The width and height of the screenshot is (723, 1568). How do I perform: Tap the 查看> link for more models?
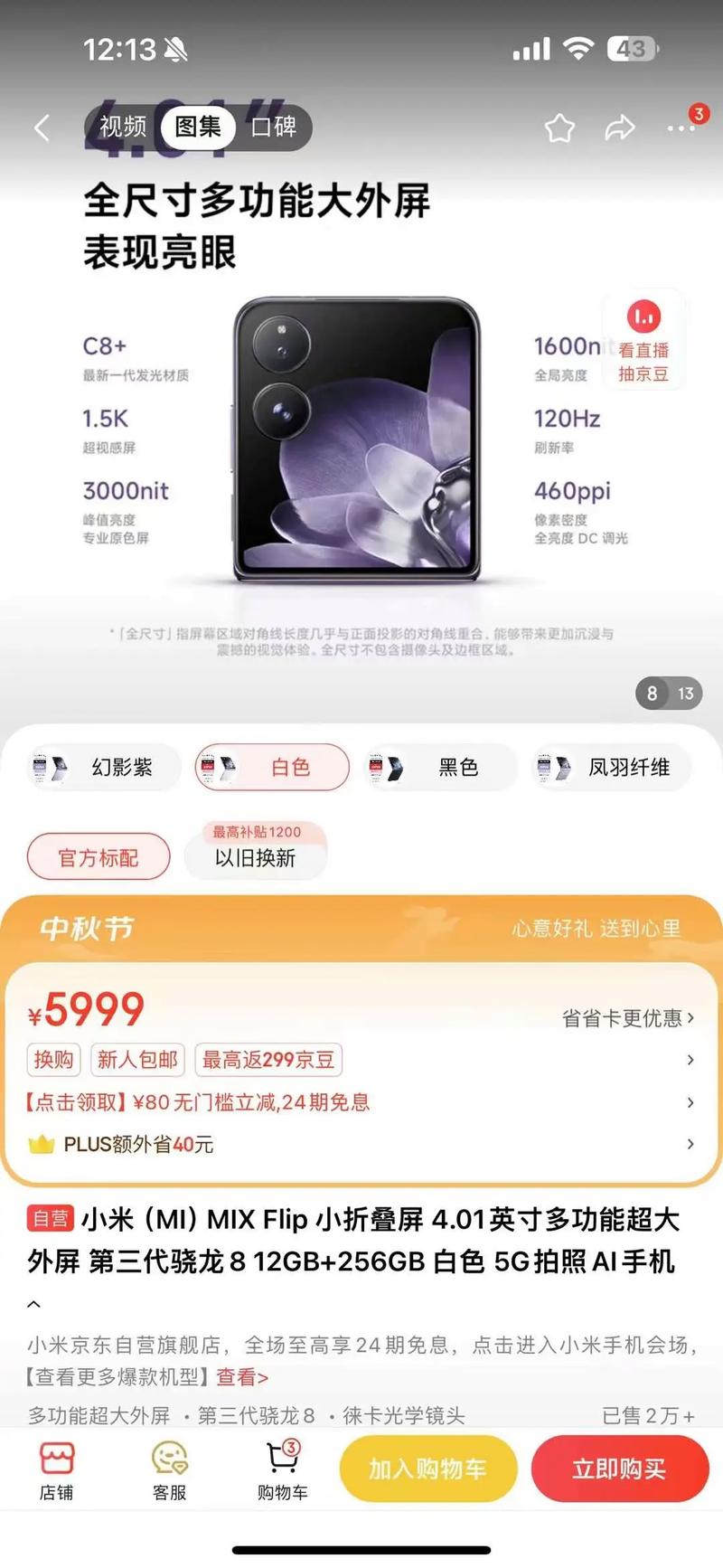coord(242,1377)
